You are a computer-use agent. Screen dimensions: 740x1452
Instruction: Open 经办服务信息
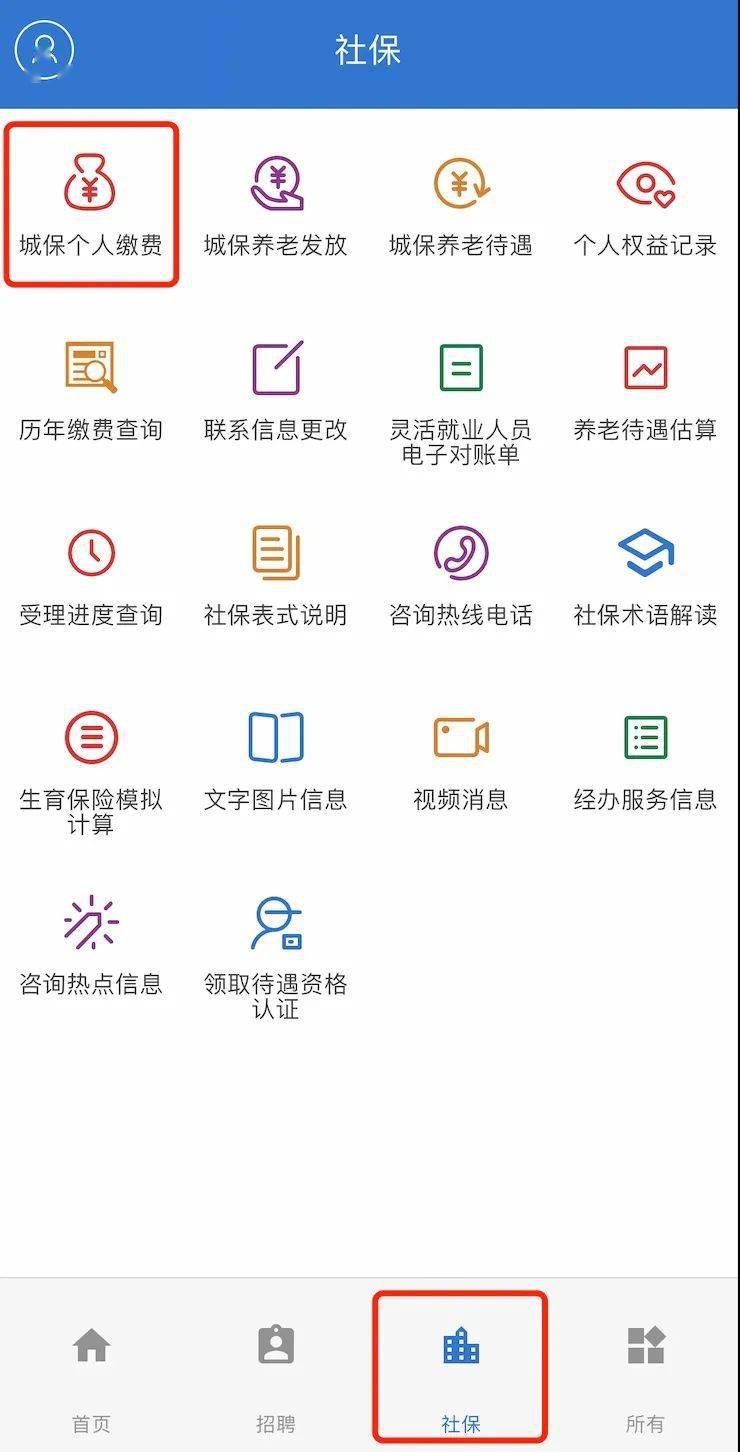pyautogui.click(x=645, y=760)
